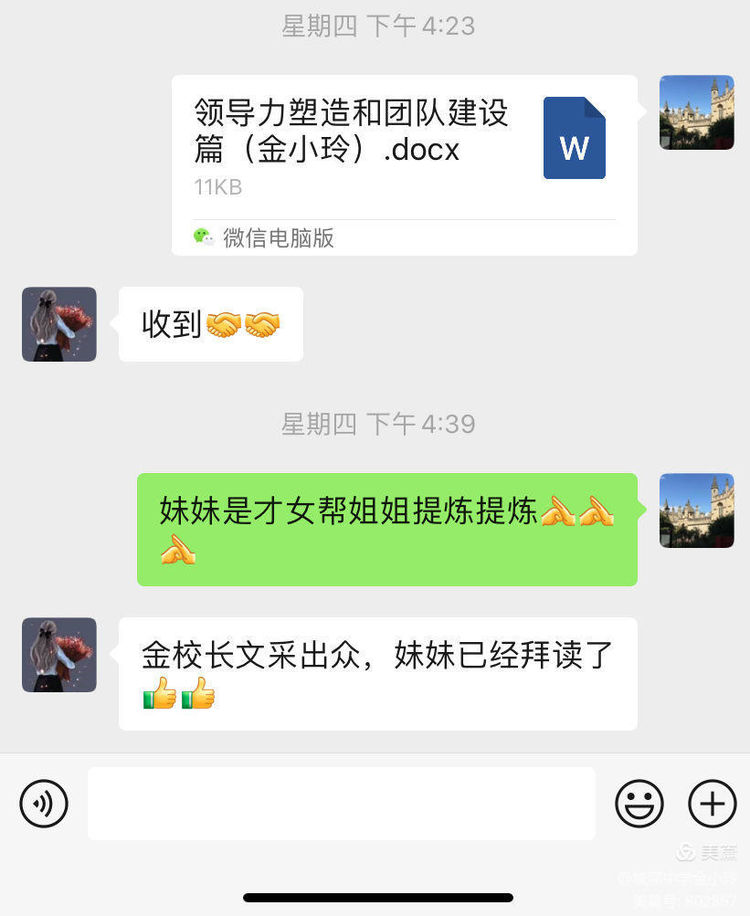The height and width of the screenshot is (916, 750).
Task: Switch to voice message input
Action: click(x=44, y=803)
